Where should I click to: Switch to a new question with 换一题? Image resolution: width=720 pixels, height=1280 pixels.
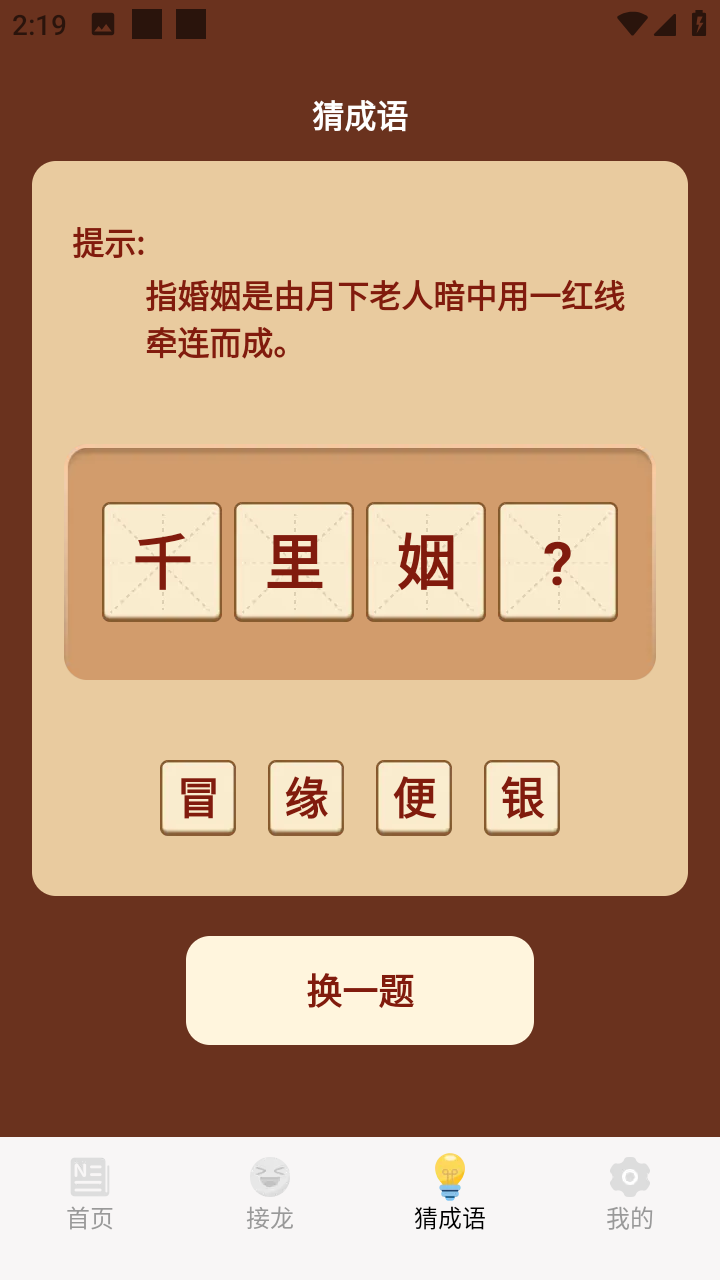tap(360, 990)
